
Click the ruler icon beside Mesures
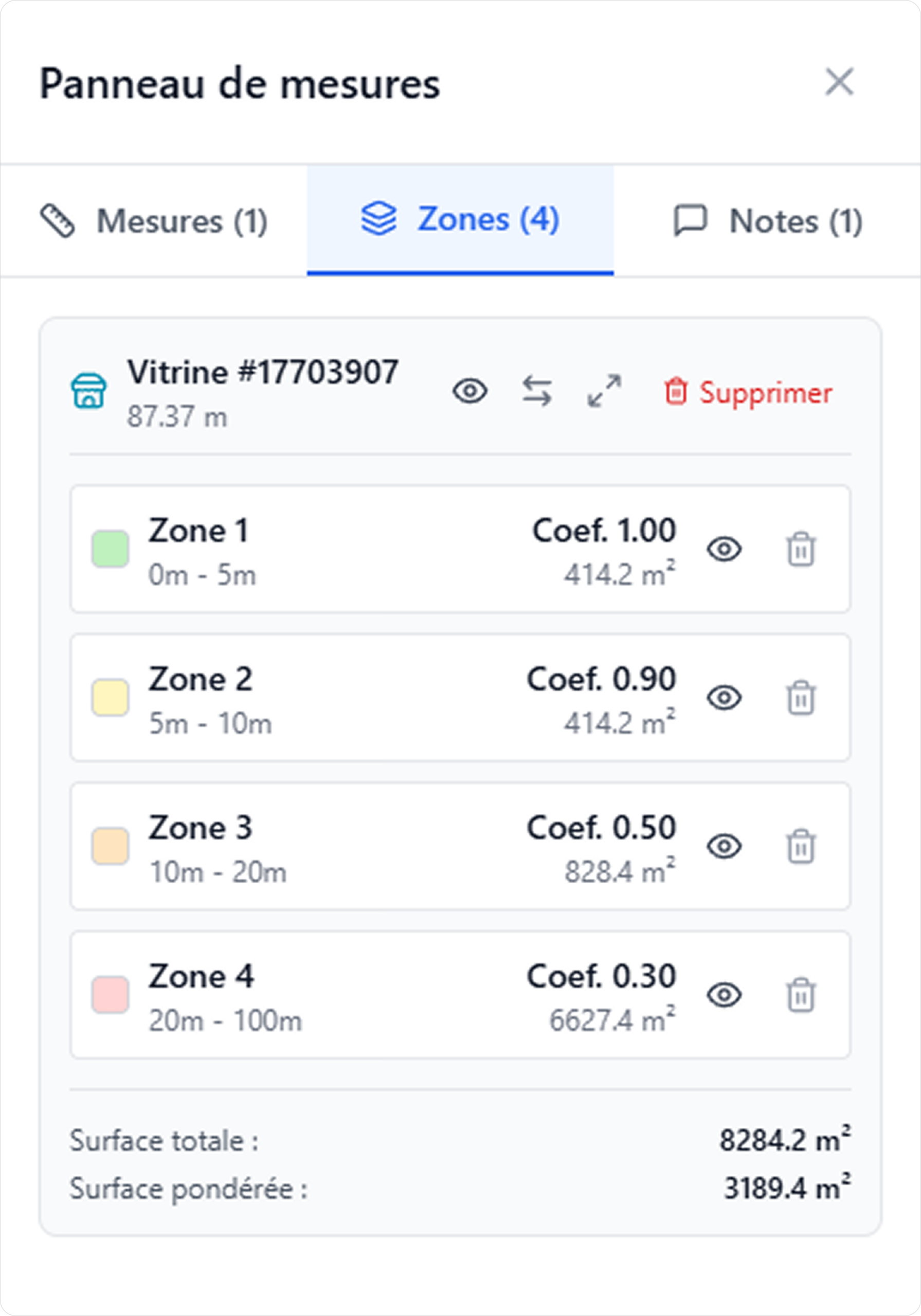[59, 221]
